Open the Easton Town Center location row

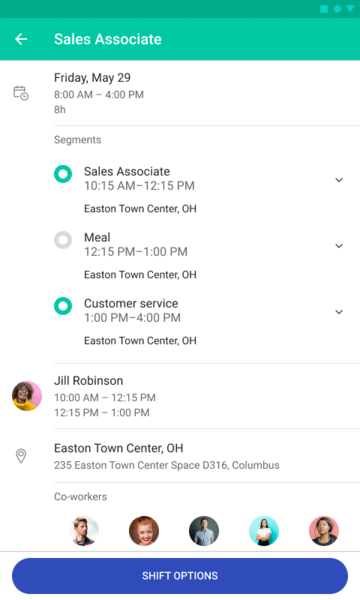(x=180, y=456)
